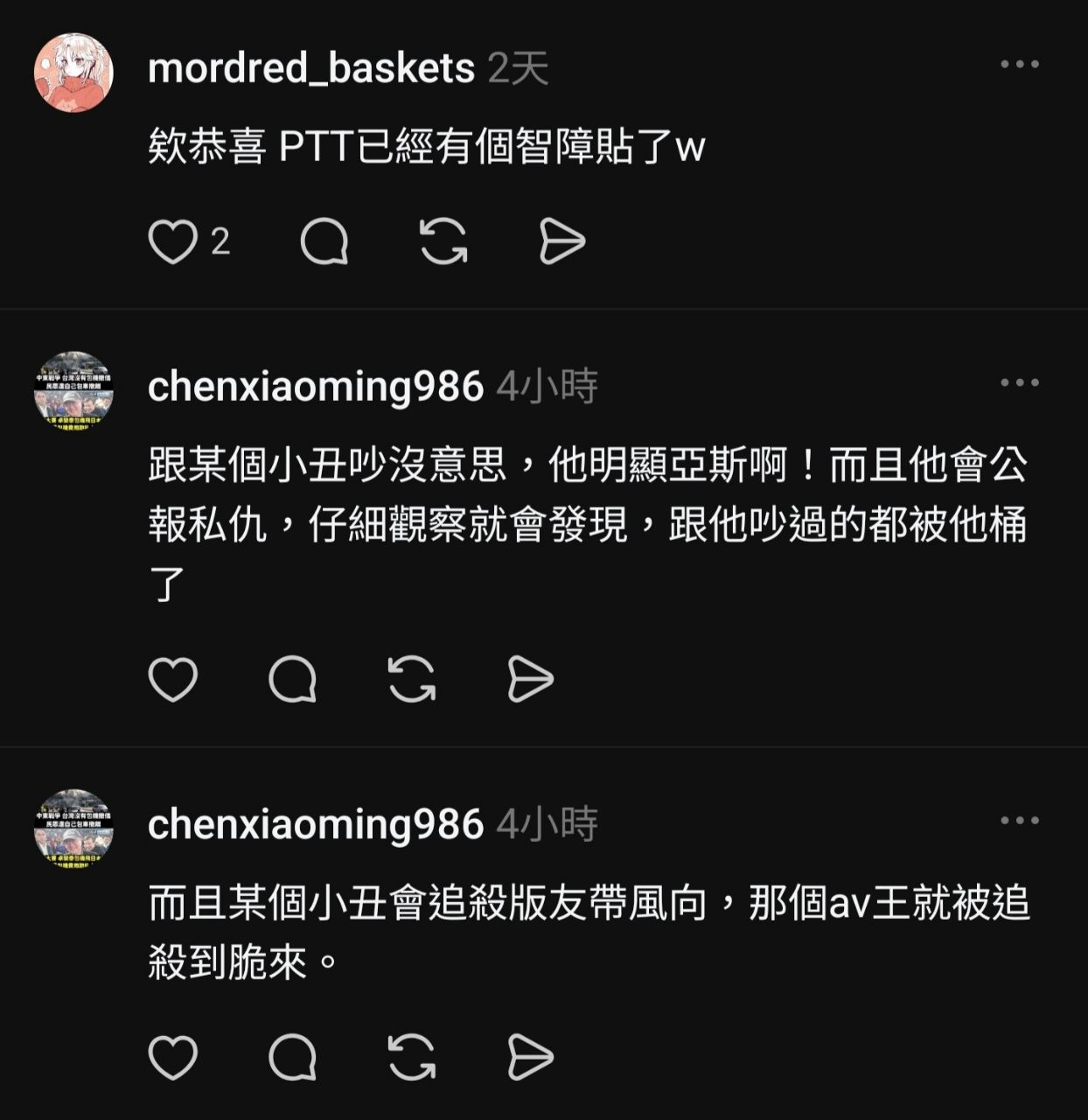The width and height of the screenshot is (1088, 1120).
Task: Reply to the comment mentioning av王
Action: 292,1057
